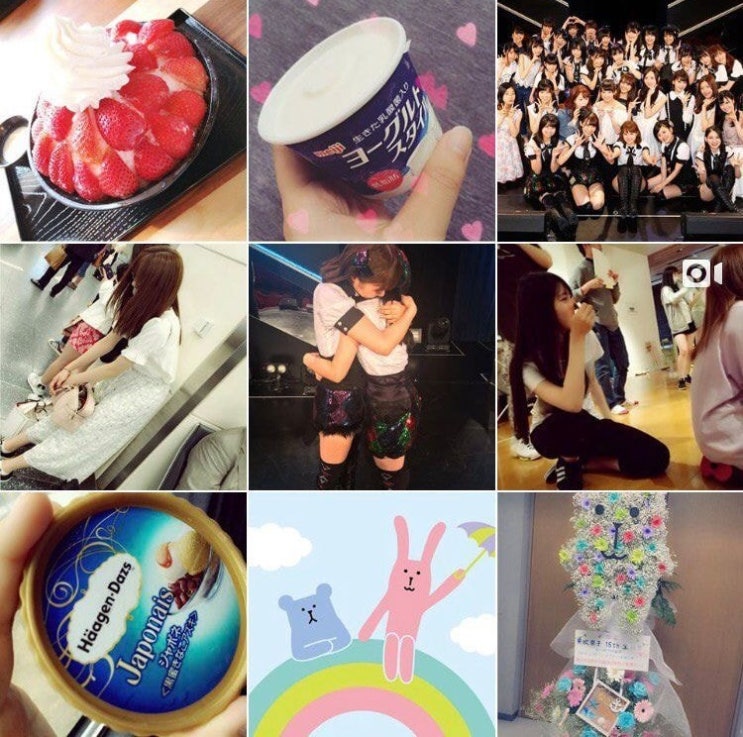Play the video post of the kneeling girl
This screenshot has height=737, width=743.
click(620, 366)
